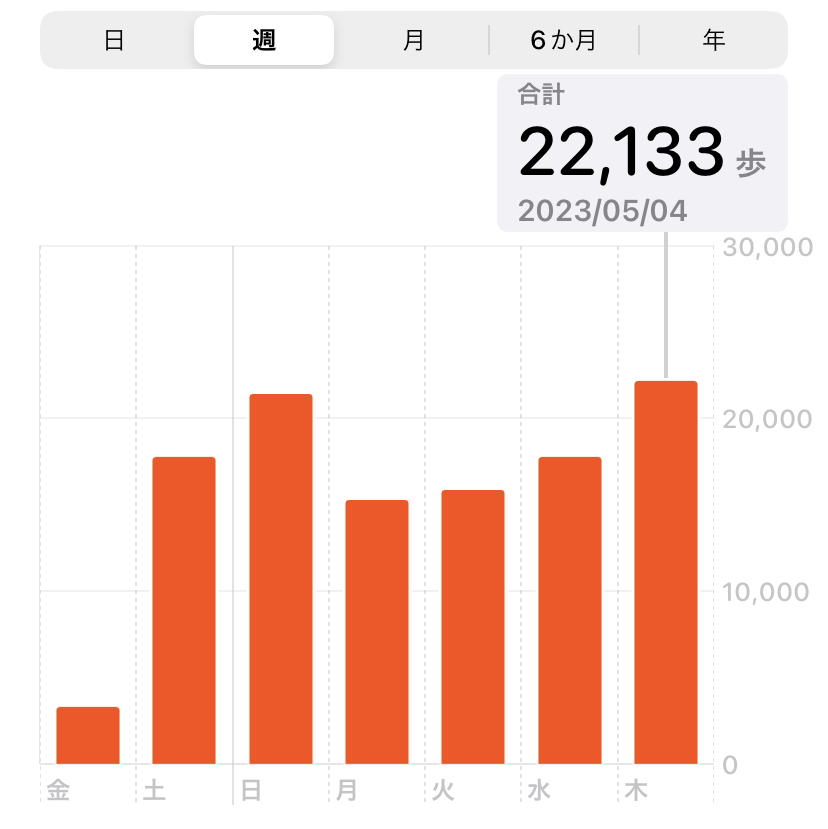Image resolution: width=828 pixels, height=829 pixels.
Task: Select the 週 (week) segment
Action: 264,41
